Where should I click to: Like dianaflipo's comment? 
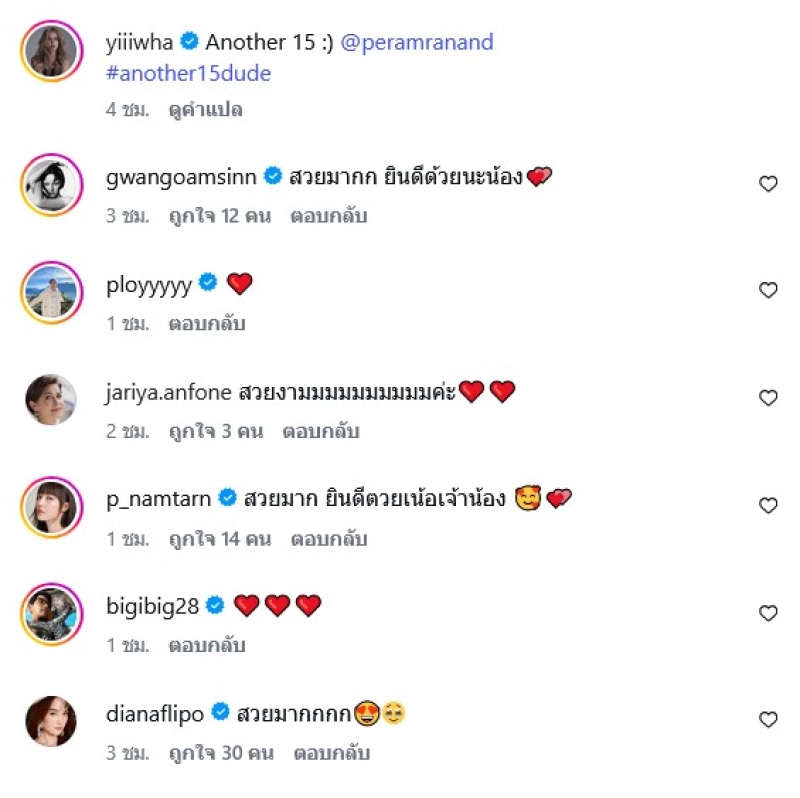768,719
